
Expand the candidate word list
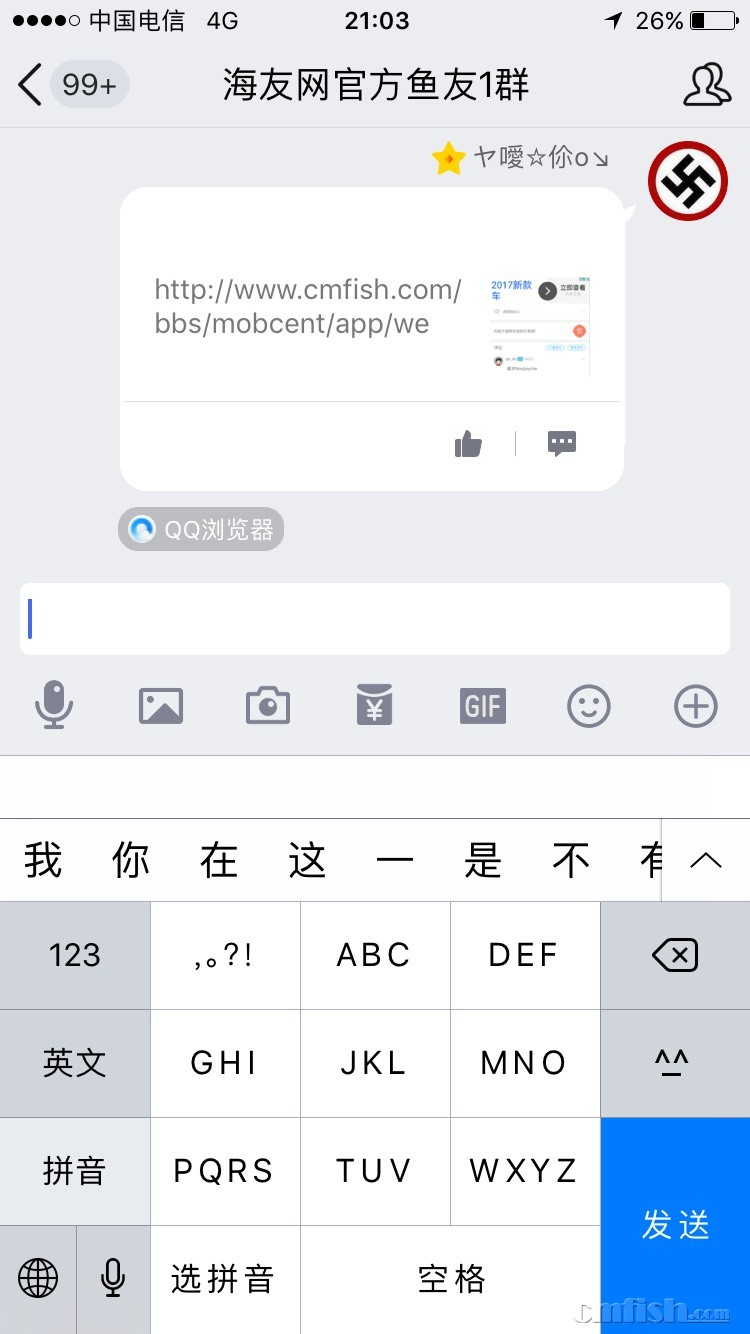coord(706,860)
